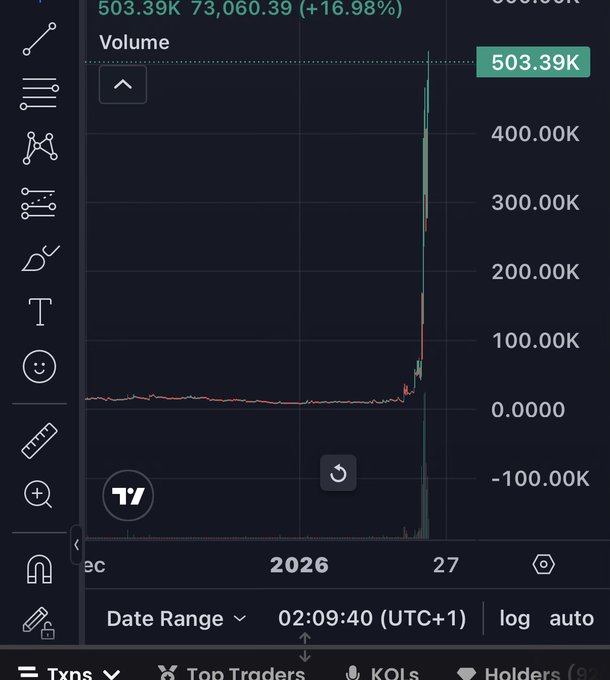Toggle the log scale
The height and width of the screenshot is (680, 610).
515,619
